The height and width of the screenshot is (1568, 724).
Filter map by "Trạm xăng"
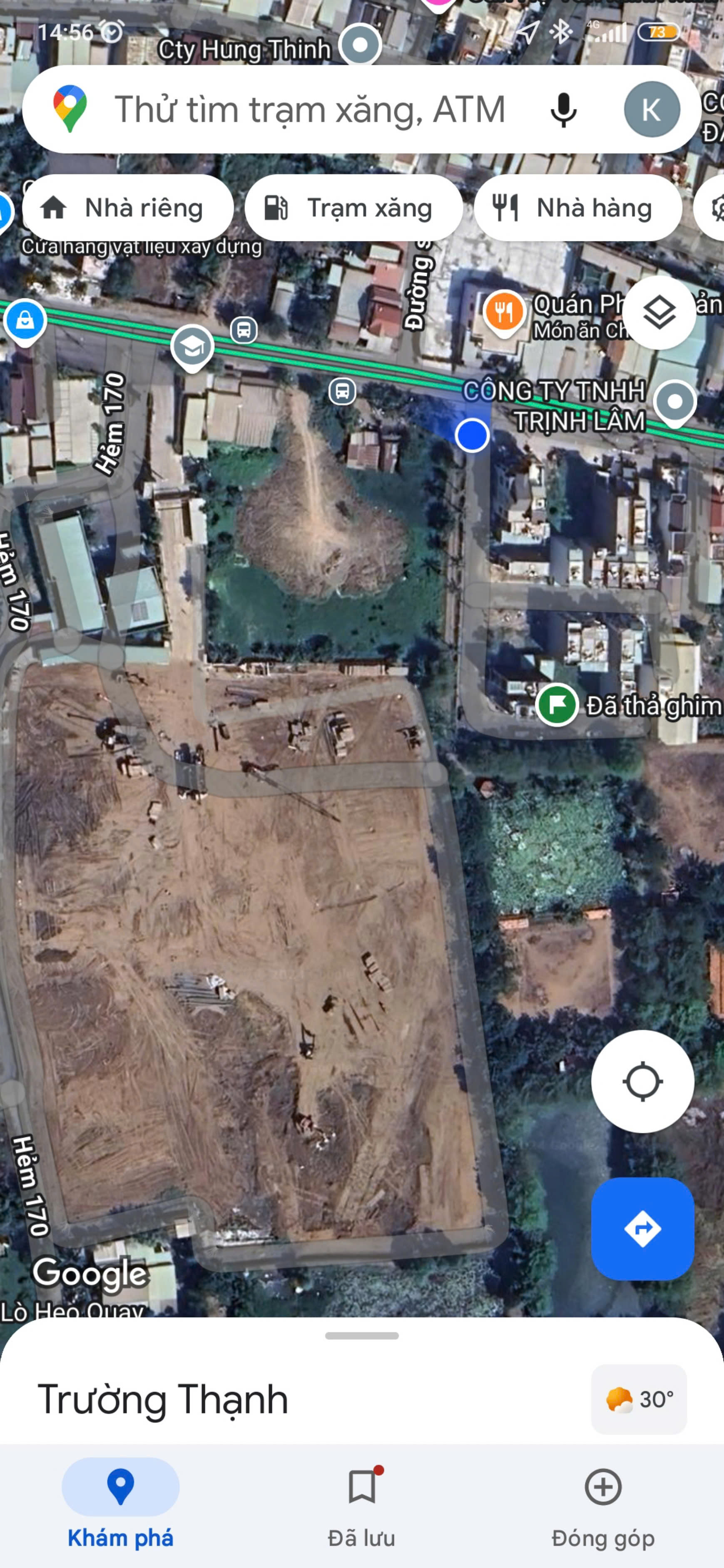coord(353,208)
